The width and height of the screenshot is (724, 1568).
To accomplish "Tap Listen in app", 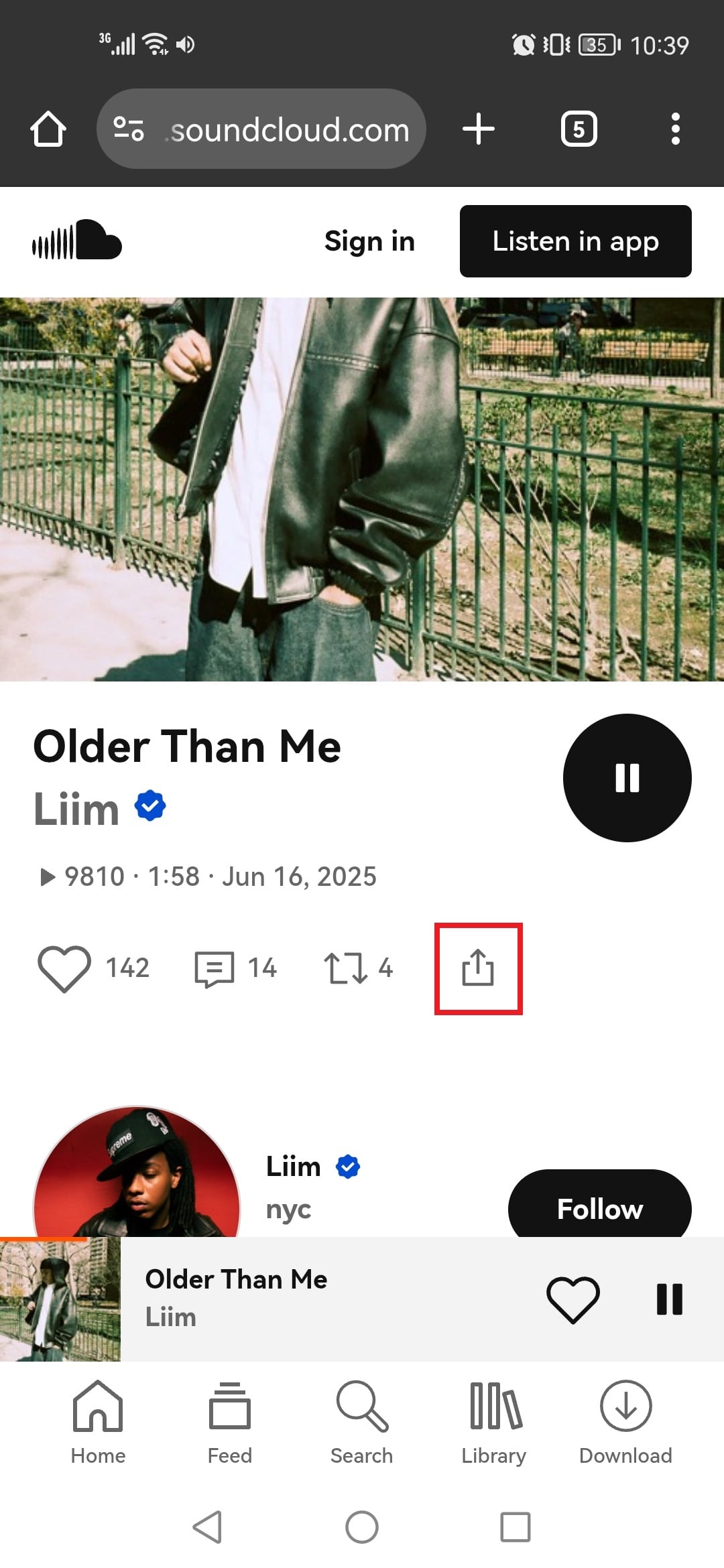I will point(575,241).
